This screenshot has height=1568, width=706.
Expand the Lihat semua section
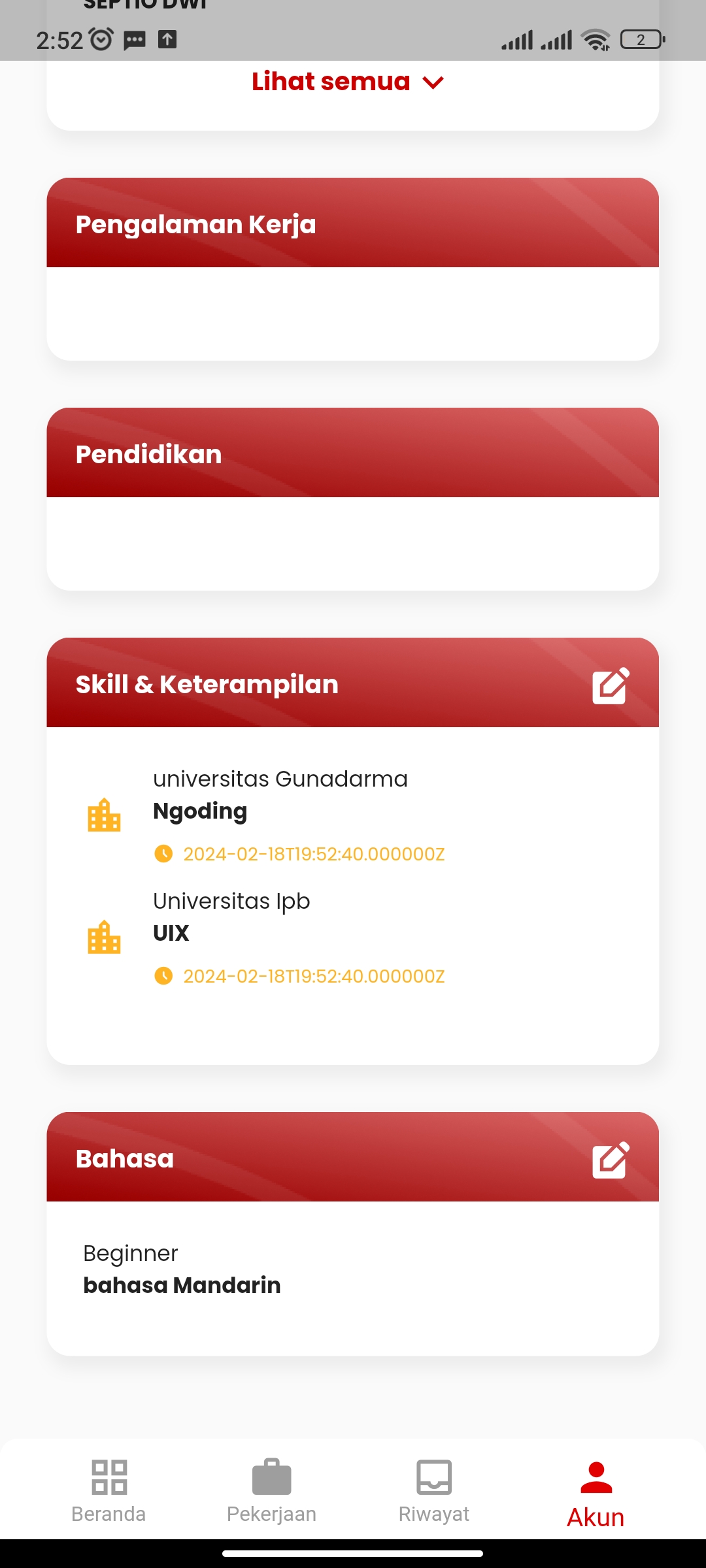coord(348,82)
